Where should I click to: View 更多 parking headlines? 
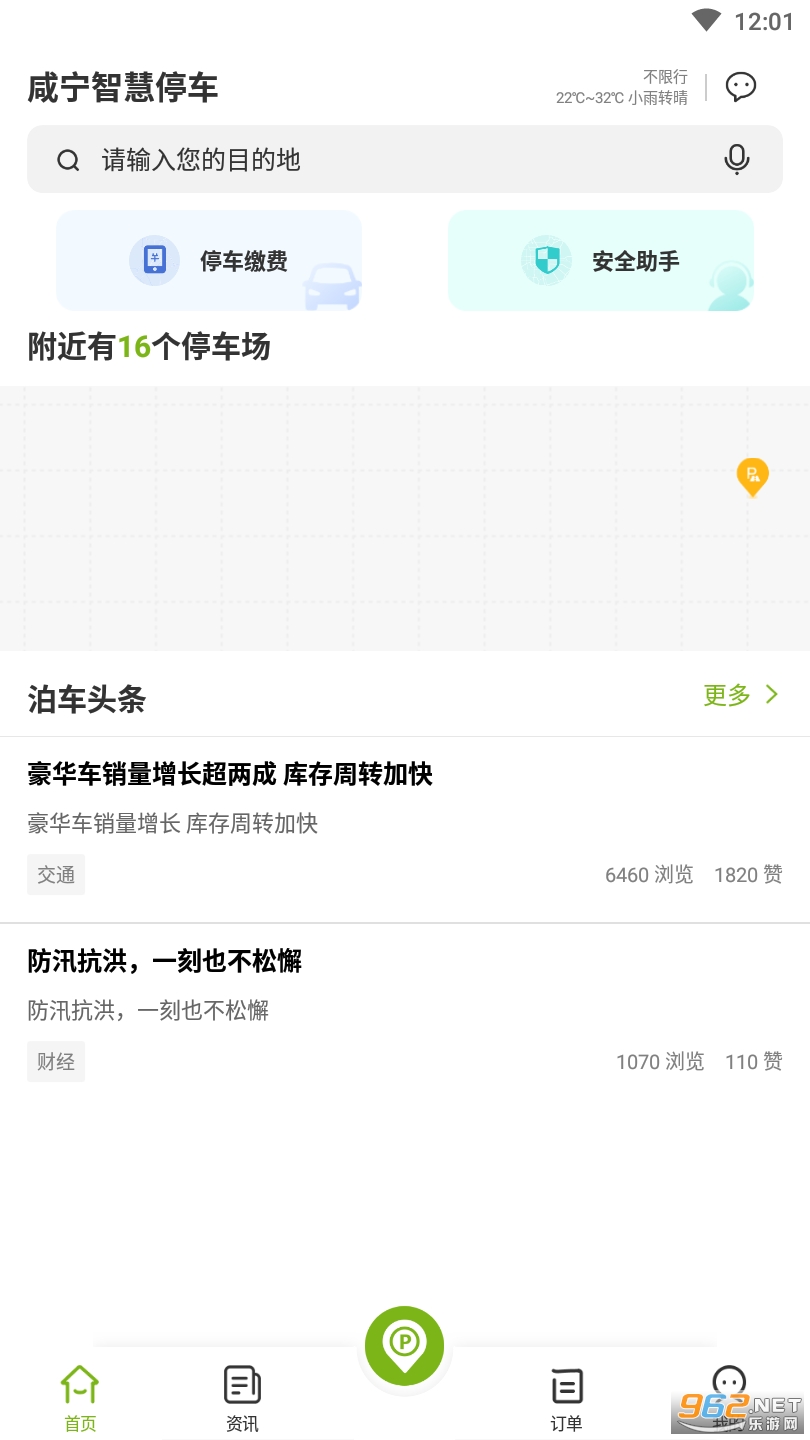(741, 695)
